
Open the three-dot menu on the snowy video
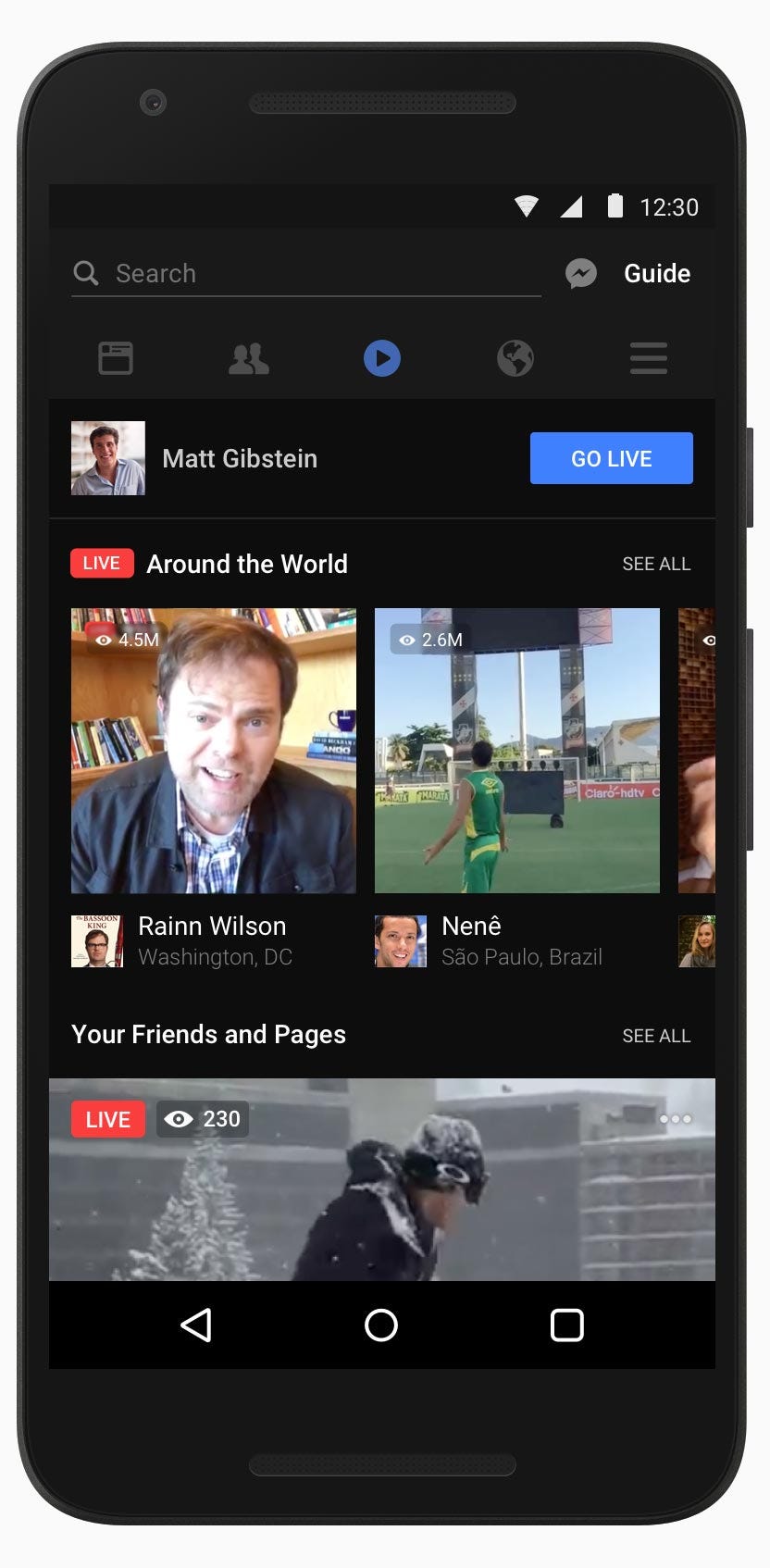coord(676,1119)
